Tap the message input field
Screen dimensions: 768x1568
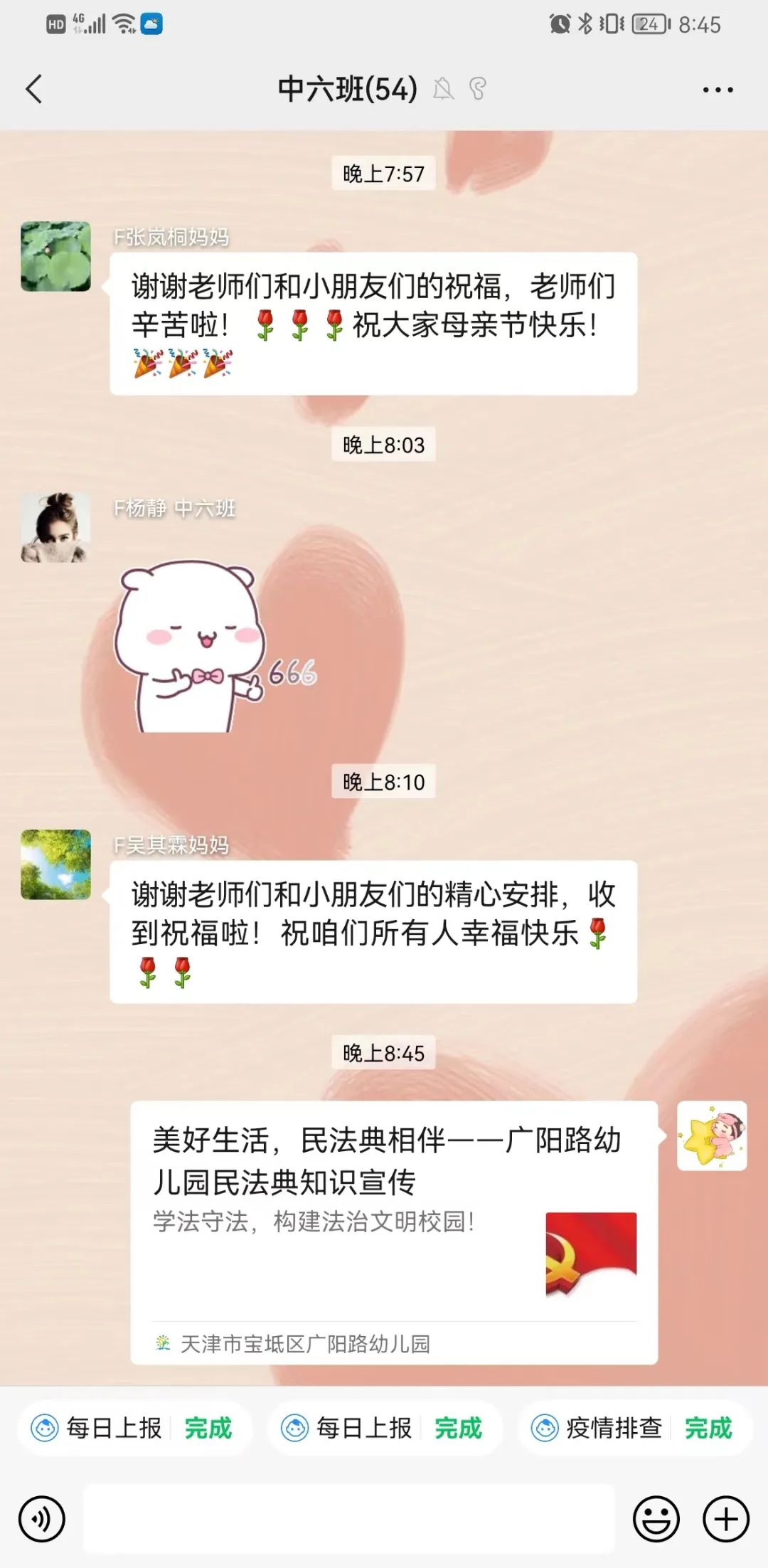[x=348, y=1517]
